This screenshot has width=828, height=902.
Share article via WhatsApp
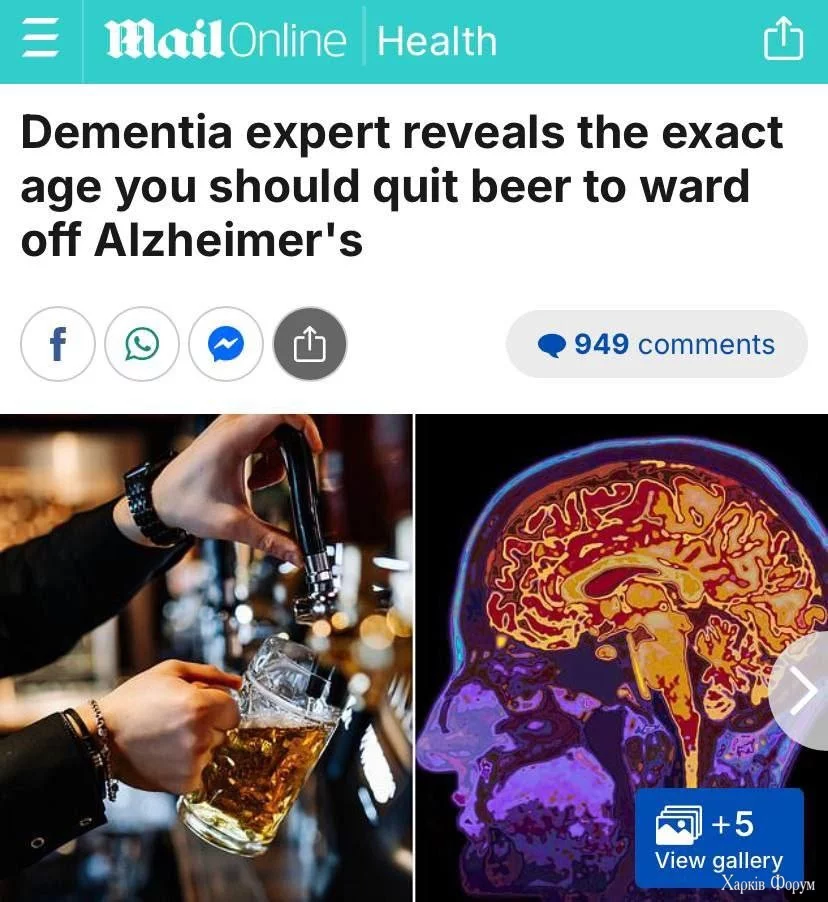coord(142,344)
